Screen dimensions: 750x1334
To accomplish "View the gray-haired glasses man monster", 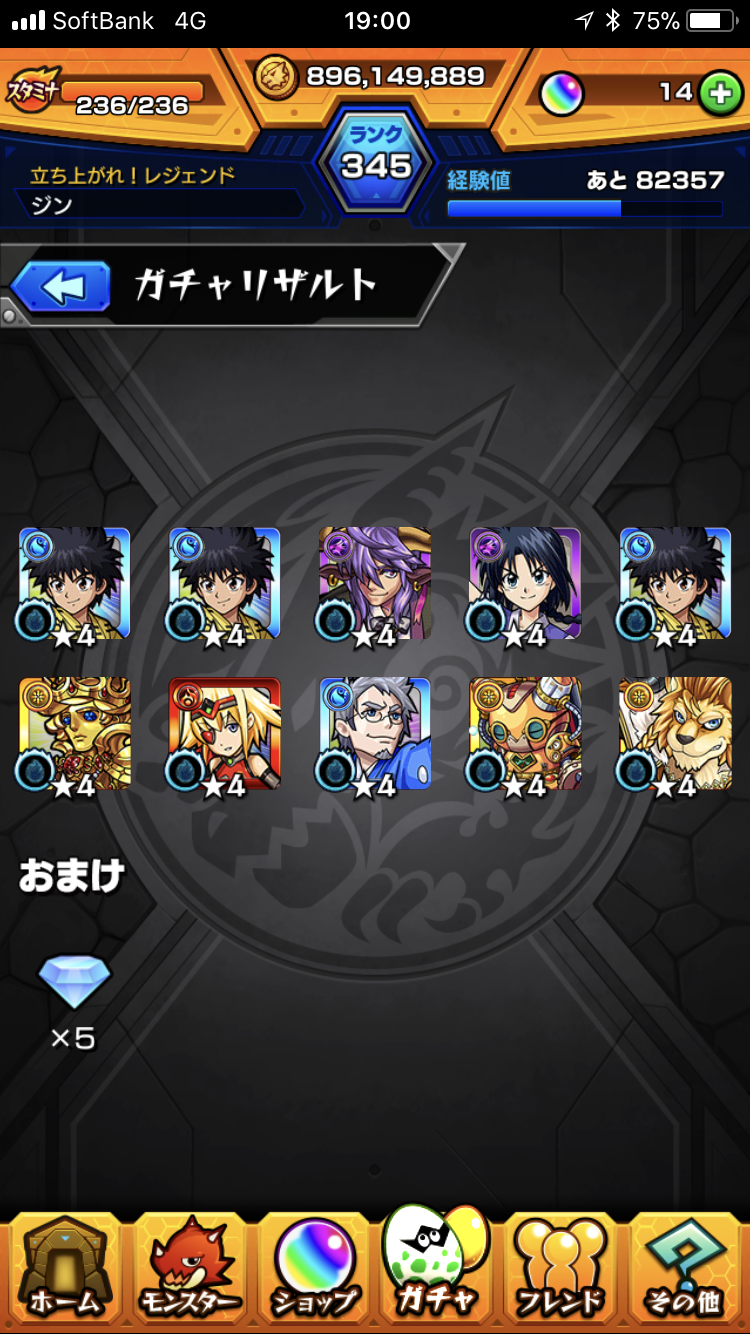I will tap(375, 736).
